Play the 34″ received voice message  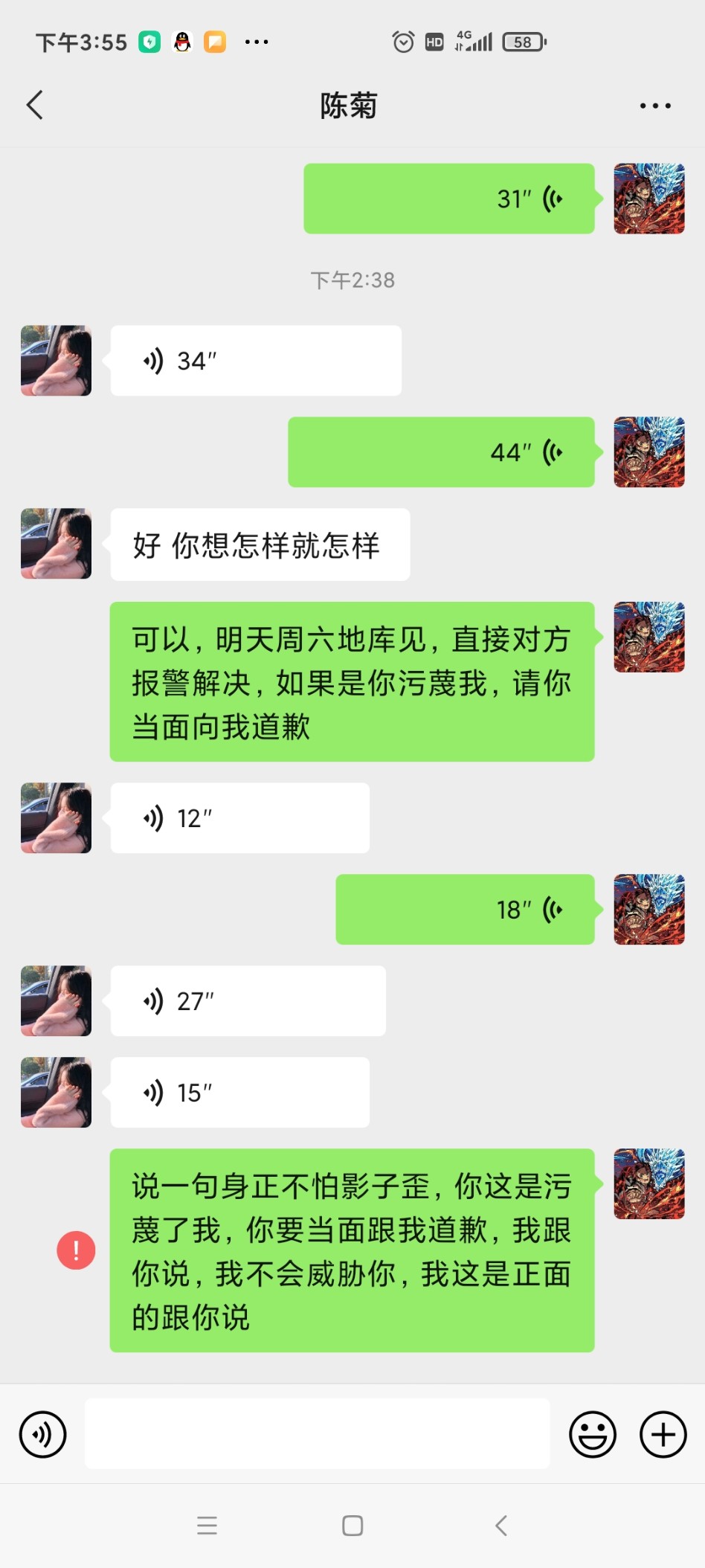click(x=256, y=361)
